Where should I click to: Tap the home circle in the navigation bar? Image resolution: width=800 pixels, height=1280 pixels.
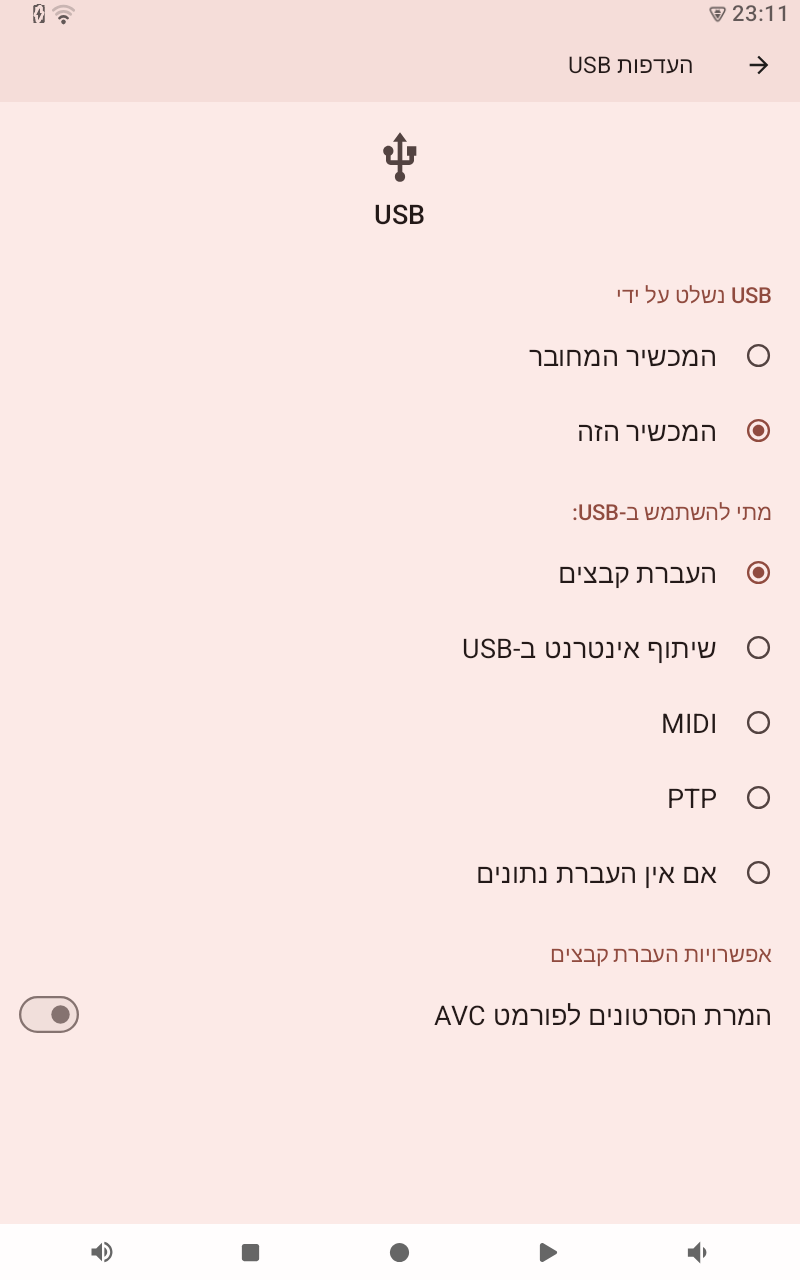coord(399,1251)
